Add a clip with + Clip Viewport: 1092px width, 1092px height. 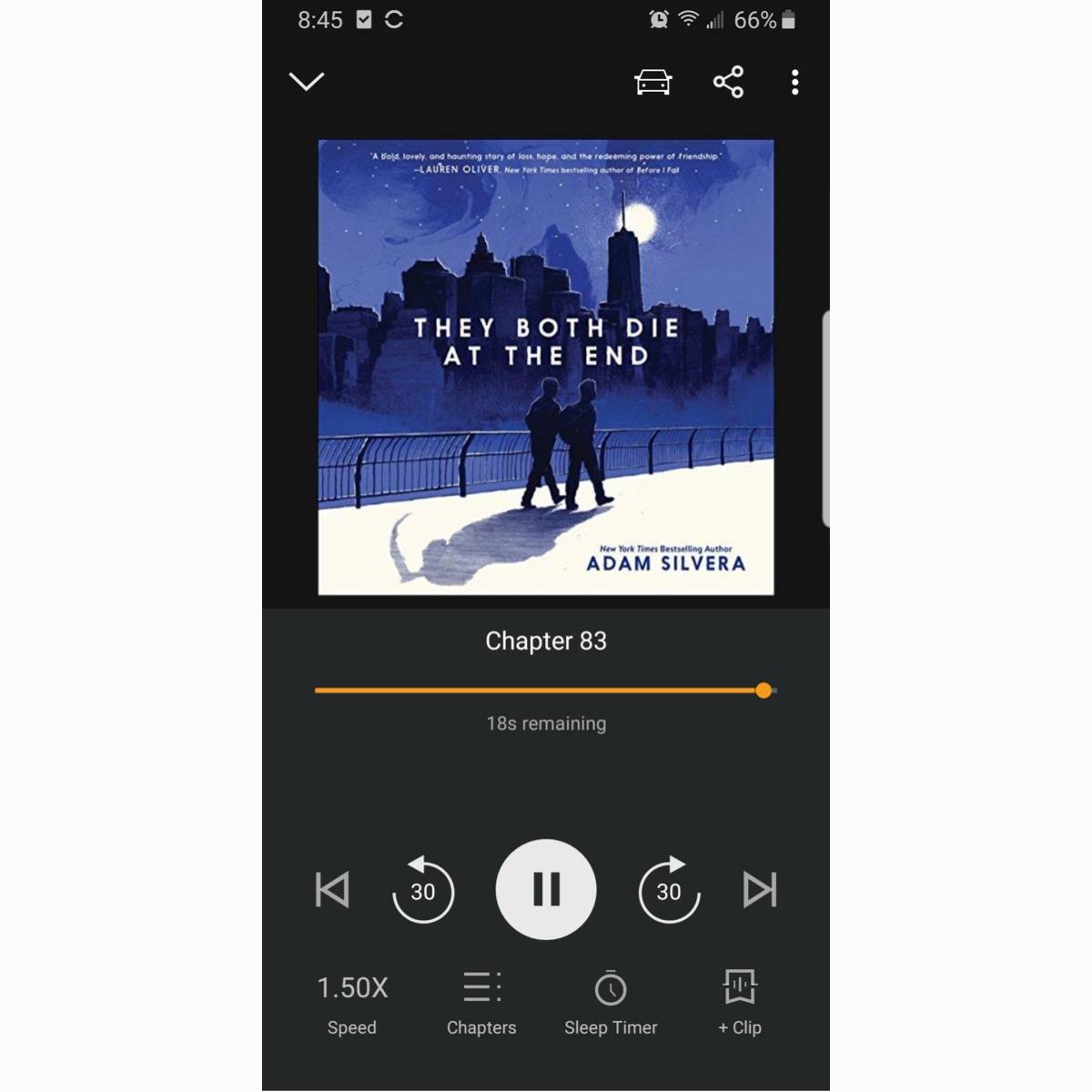pos(740,1003)
